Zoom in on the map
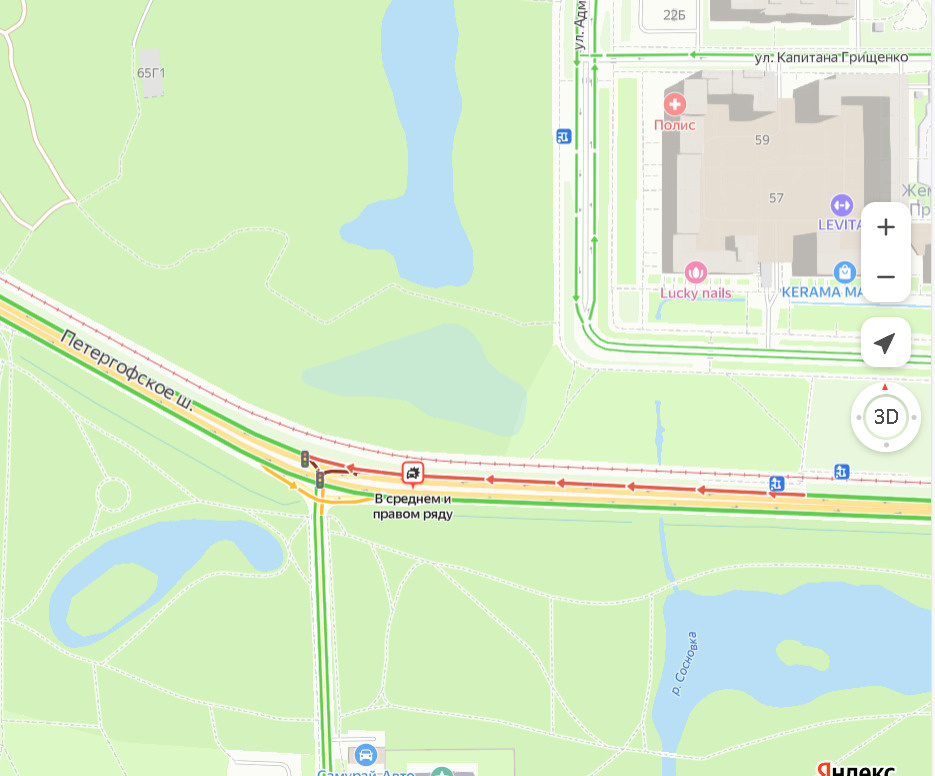935x776 pixels. pyautogui.click(x=885, y=228)
